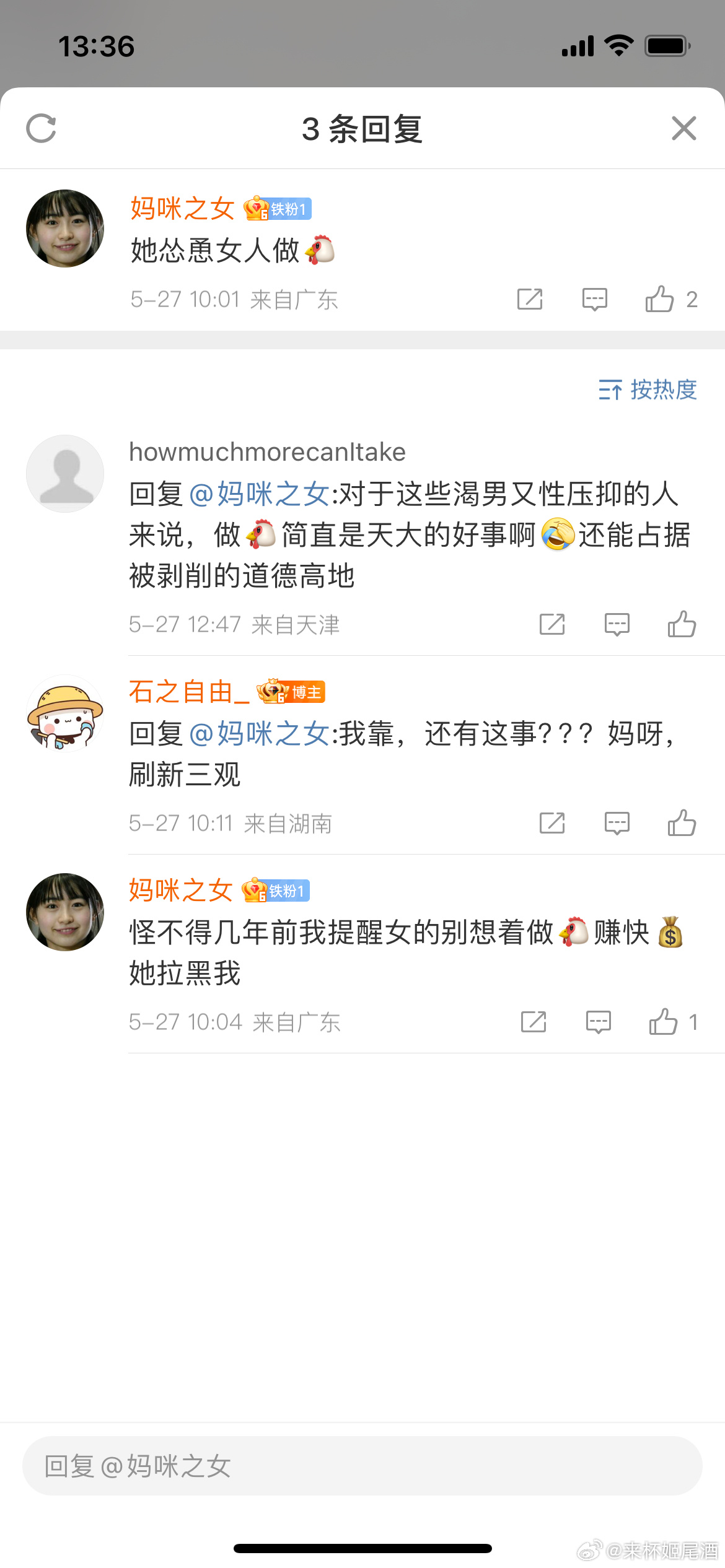Like howmuchmorecanItake's reply

(x=682, y=624)
